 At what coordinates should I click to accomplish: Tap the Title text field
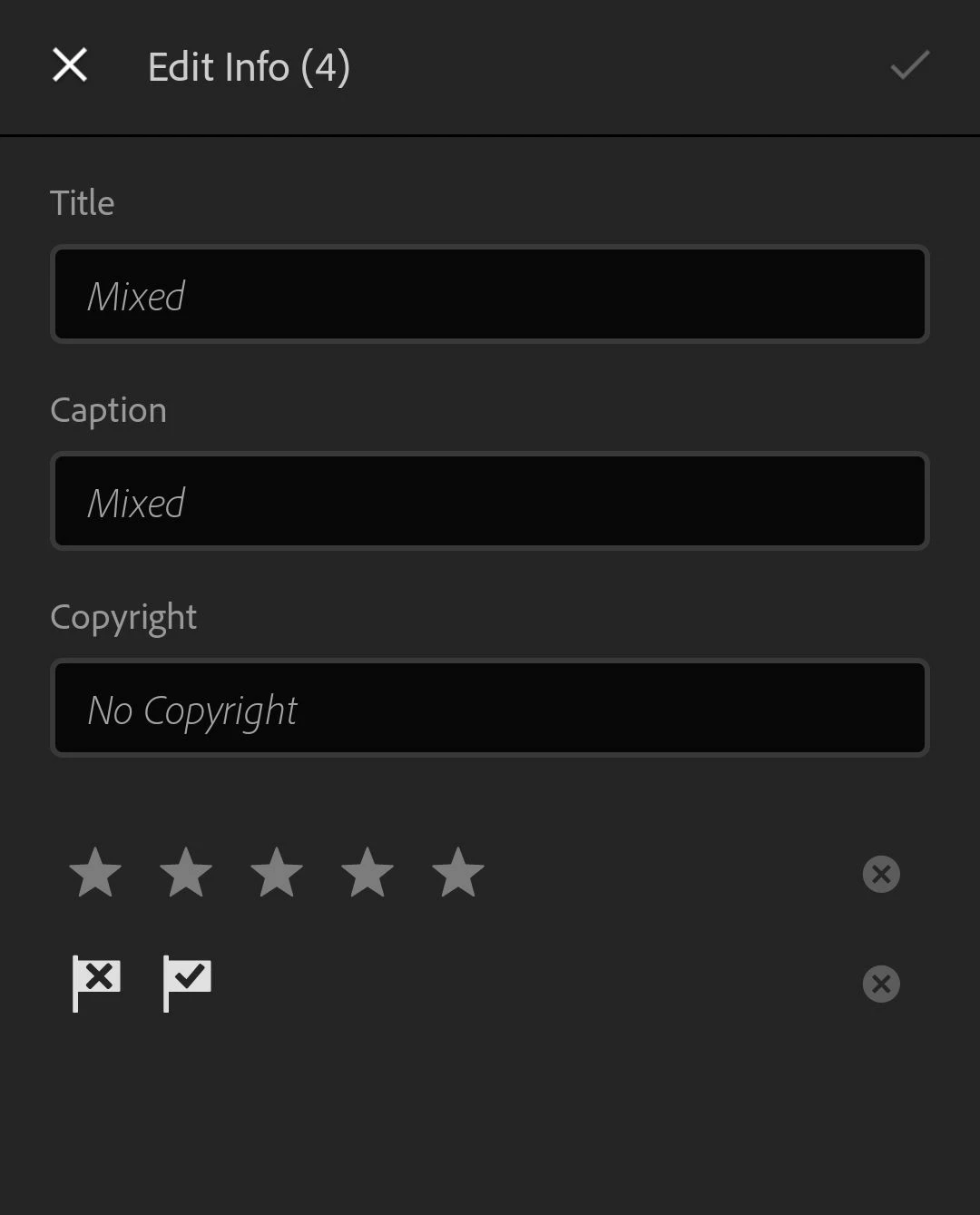pyautogui.click(x=490, y=295)
